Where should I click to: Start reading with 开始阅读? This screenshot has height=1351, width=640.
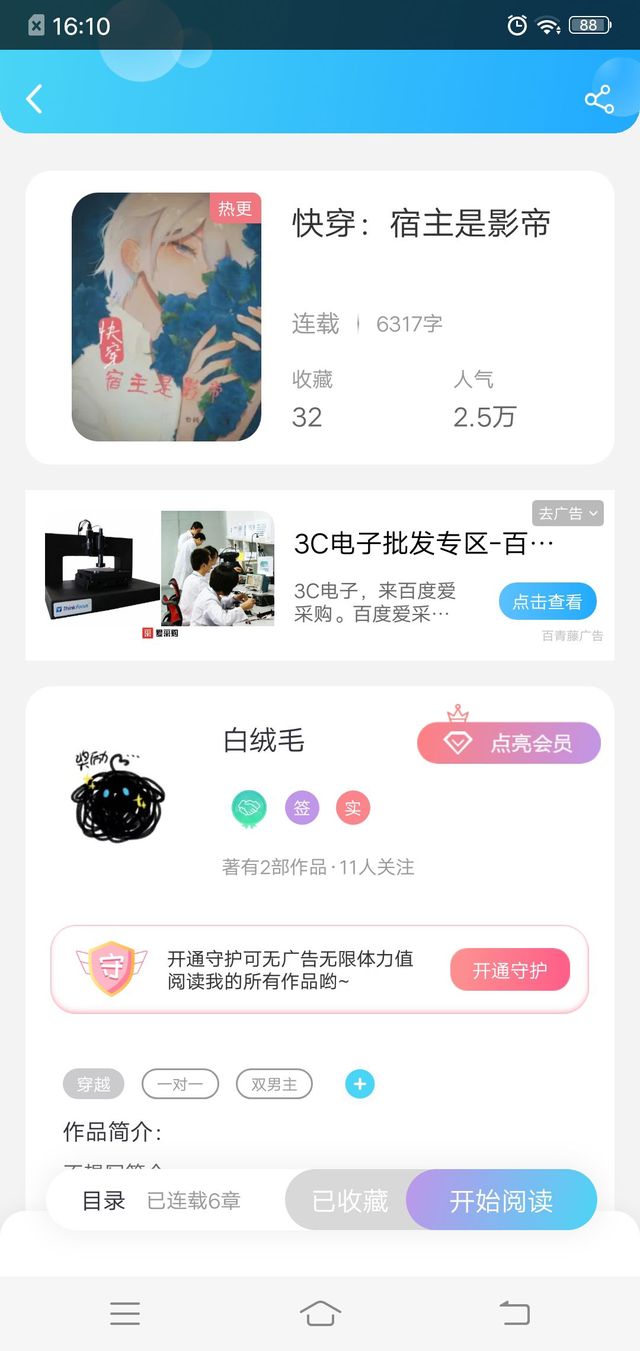501,1201
